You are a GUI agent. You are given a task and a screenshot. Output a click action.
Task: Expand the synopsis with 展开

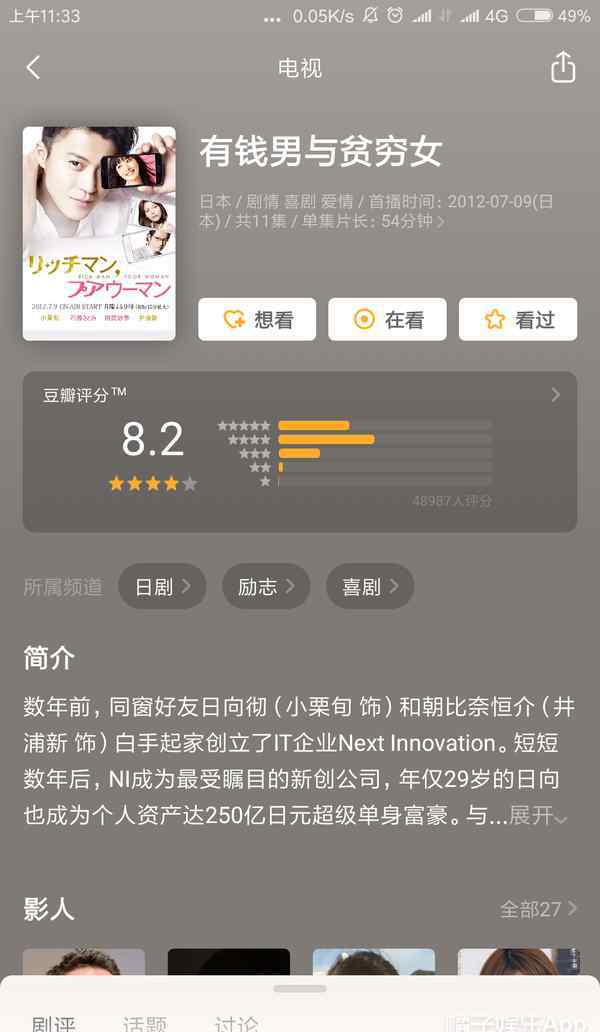coord(538,815)
